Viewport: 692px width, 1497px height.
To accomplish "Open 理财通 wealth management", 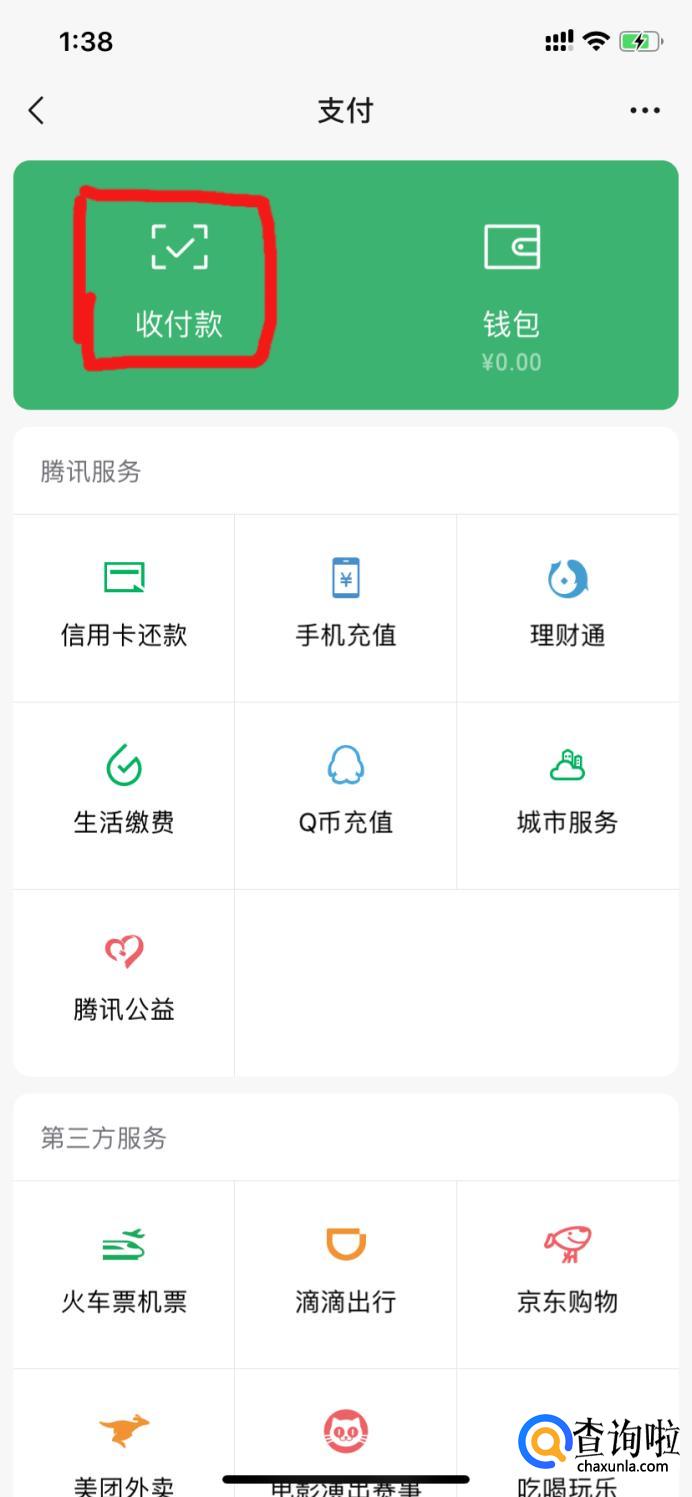I will pyautogui.click(x=567, y=605).
